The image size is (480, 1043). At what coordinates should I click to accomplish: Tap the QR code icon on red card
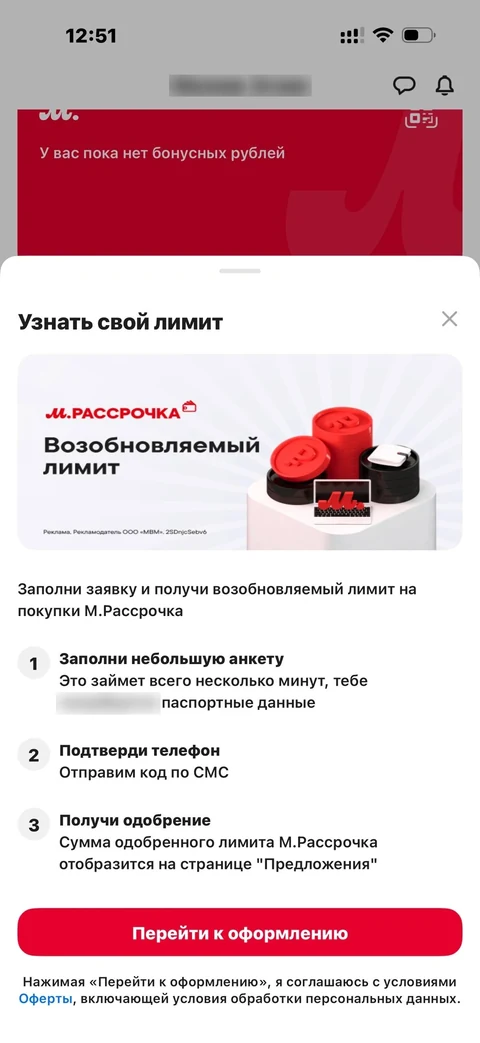point(421,118)
